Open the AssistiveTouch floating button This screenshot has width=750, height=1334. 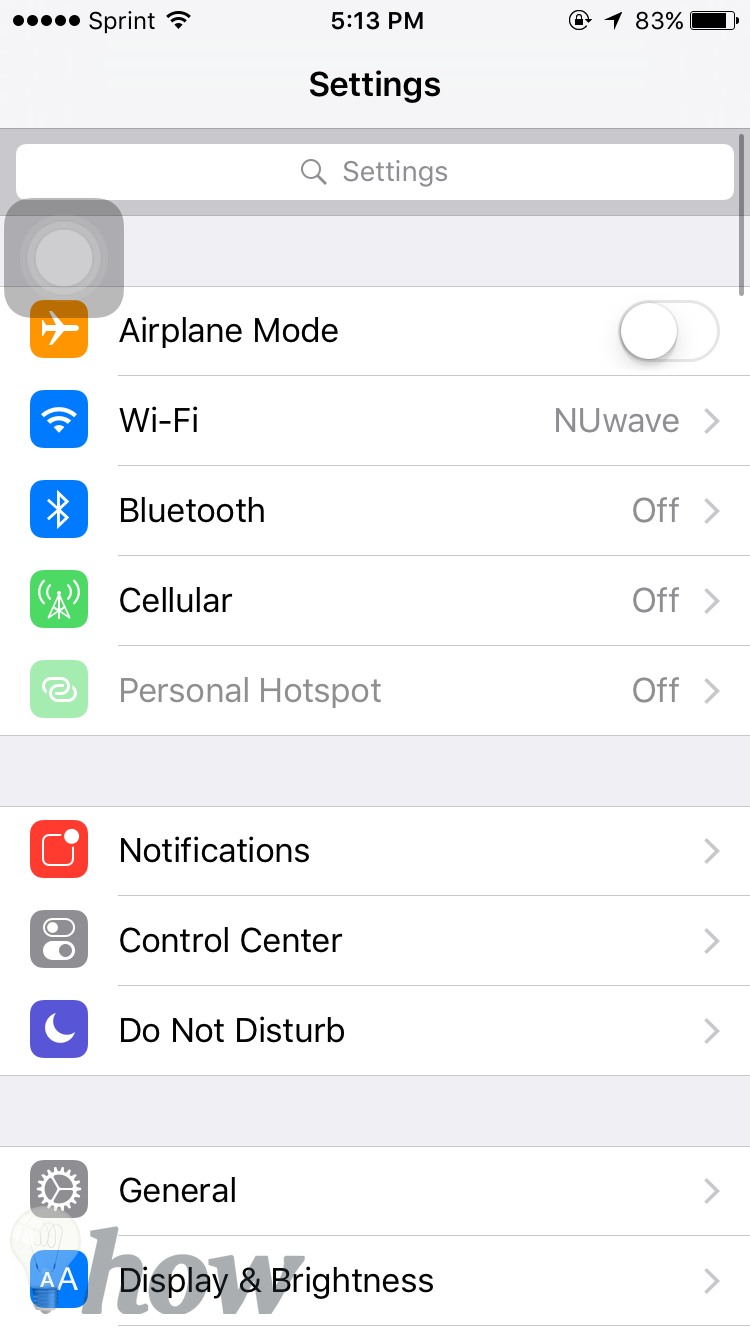point(64,258)
